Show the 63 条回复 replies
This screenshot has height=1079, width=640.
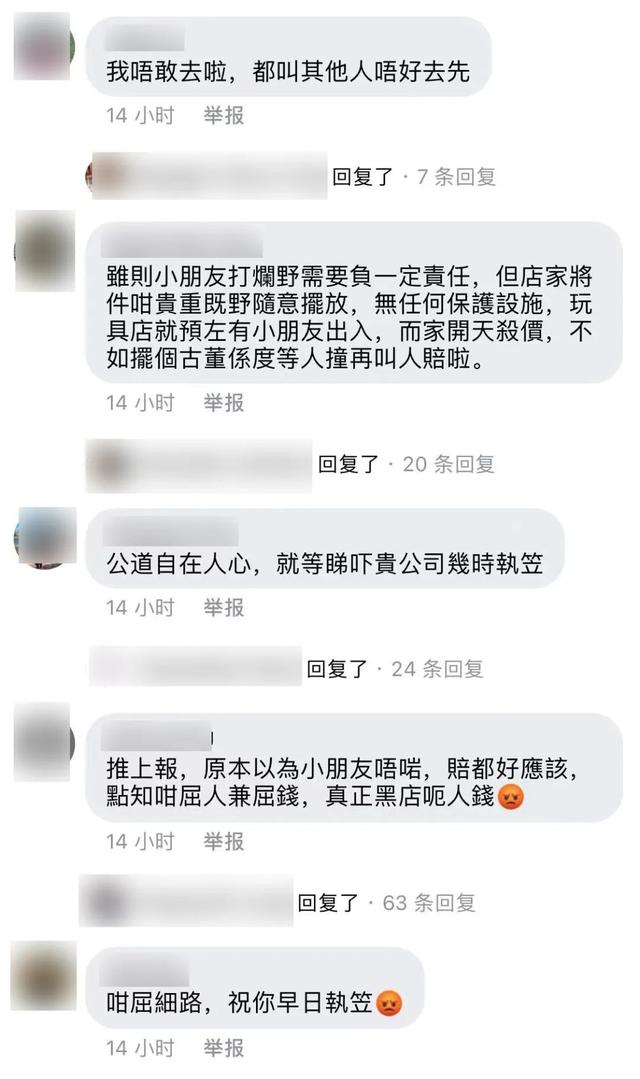point(429,903)
